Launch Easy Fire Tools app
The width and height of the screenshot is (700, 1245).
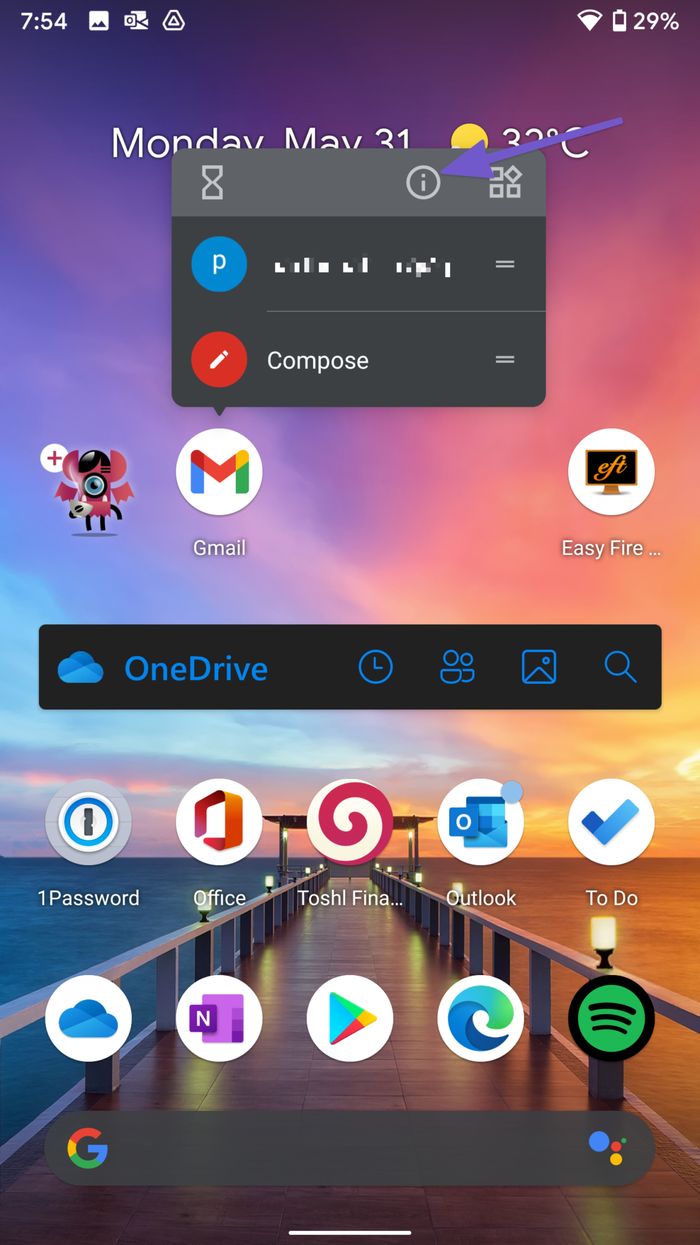click(611, 473)
